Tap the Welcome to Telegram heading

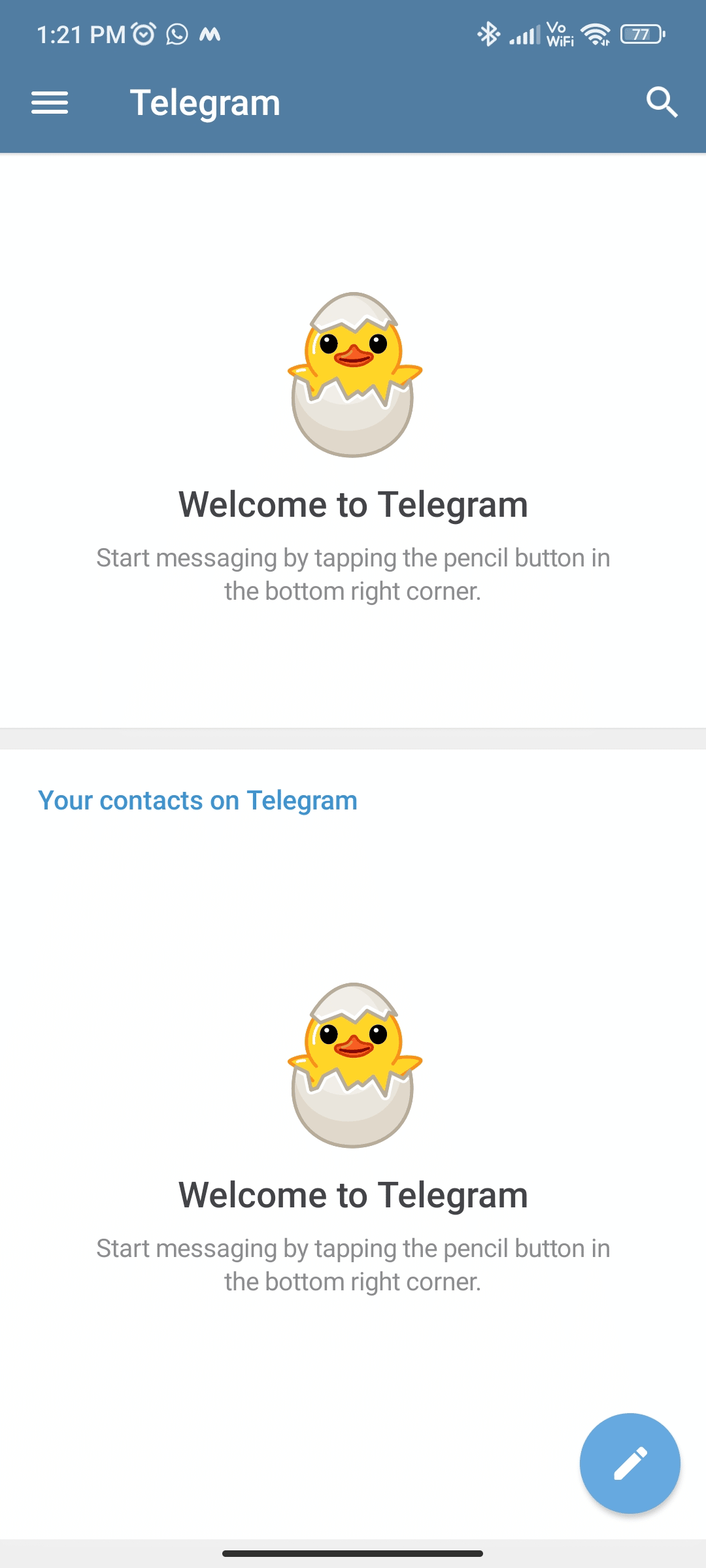coord(352,504)
